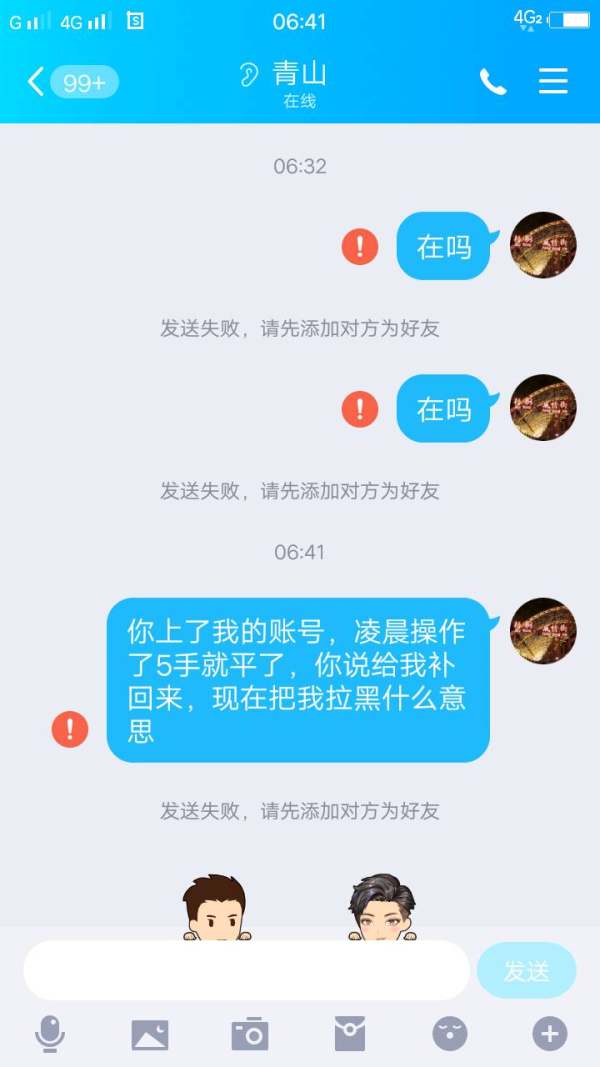Open the chat settings menu
Image resolution: width=600 pixels, height=1067 pixels.
coord(553,82)
